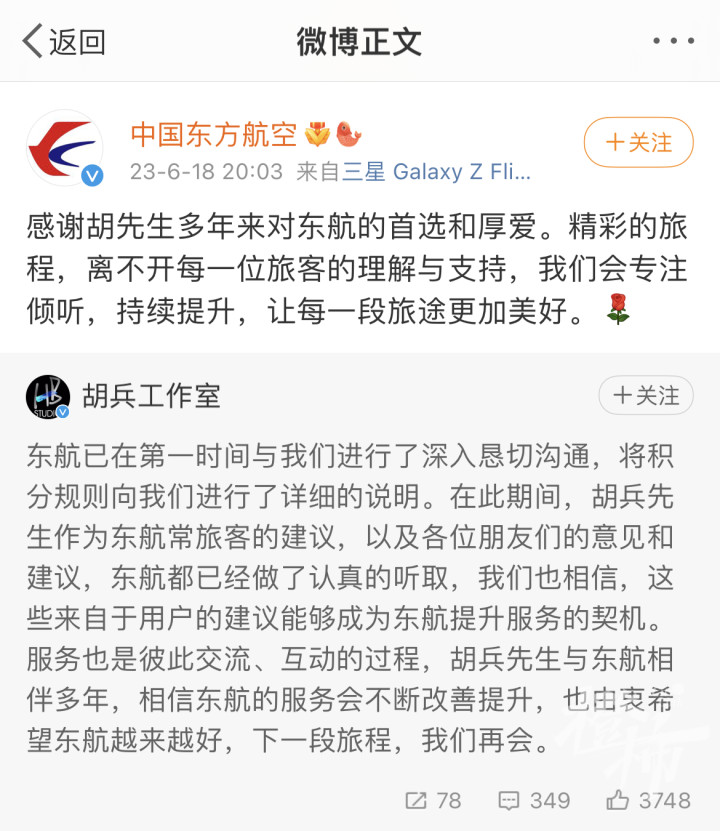Screen dimensions: 720x831
Task: Tap the emojis after 中国东方航空 name
Action: 331,133
